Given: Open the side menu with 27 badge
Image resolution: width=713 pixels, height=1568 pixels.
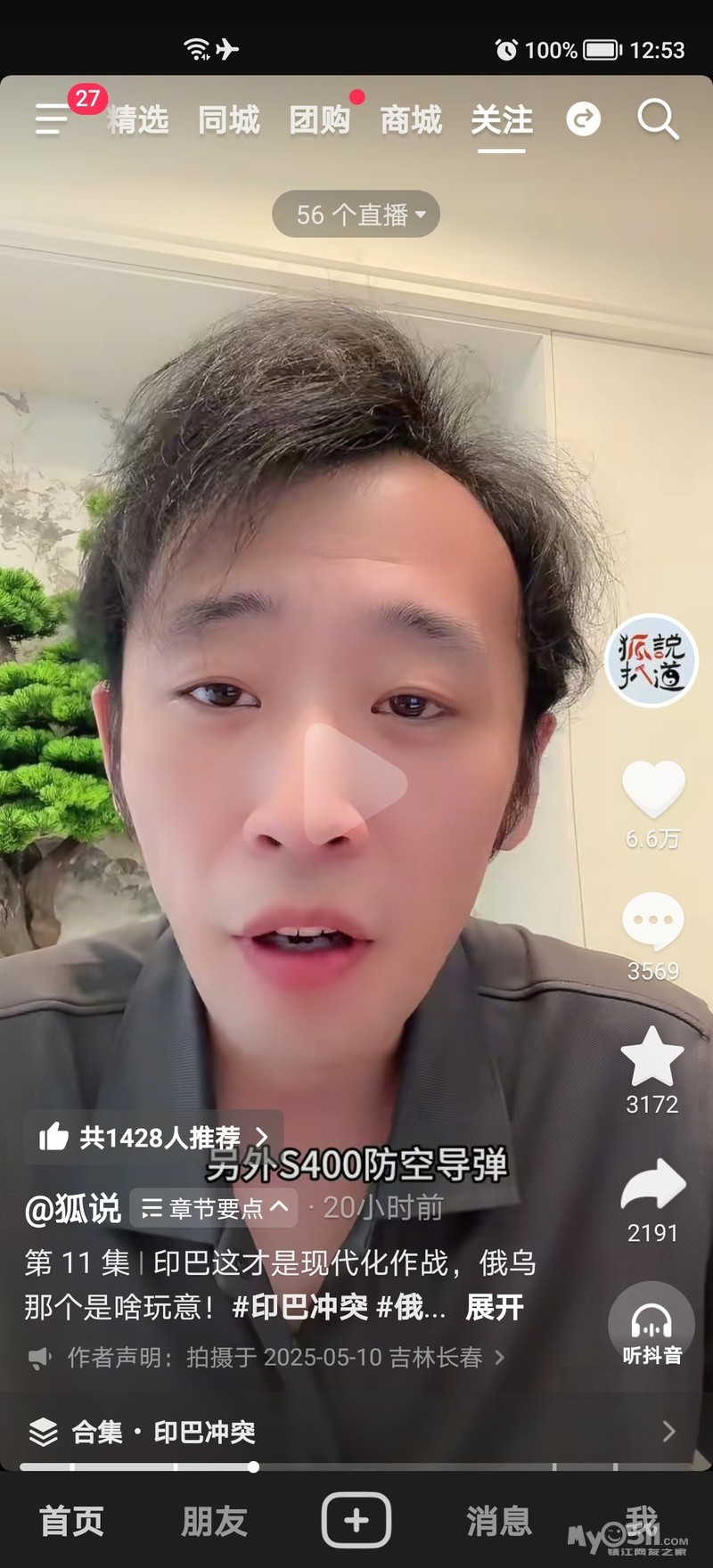Looking at the screenshot, I should coord(53,118).
